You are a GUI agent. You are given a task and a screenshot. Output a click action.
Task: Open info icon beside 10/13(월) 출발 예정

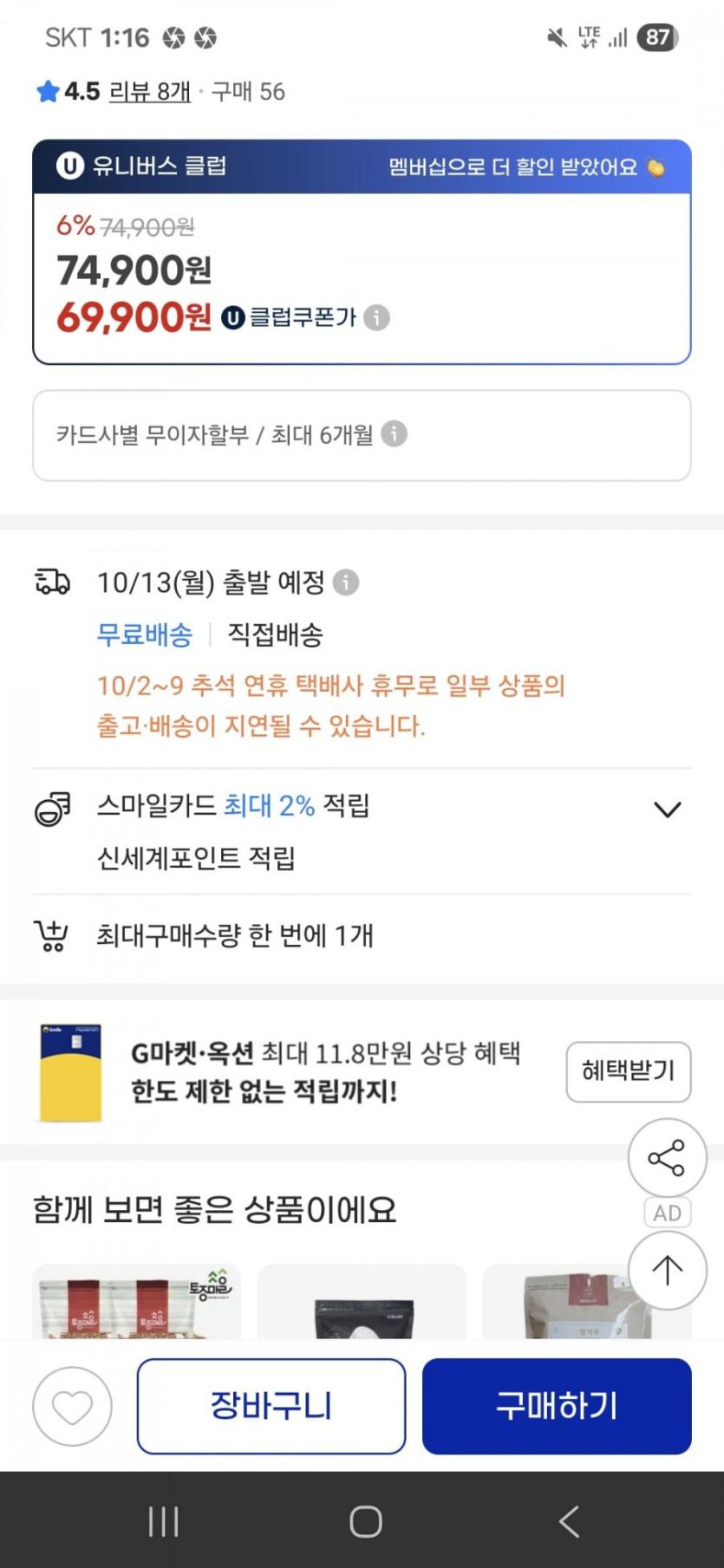coord(346,582)
